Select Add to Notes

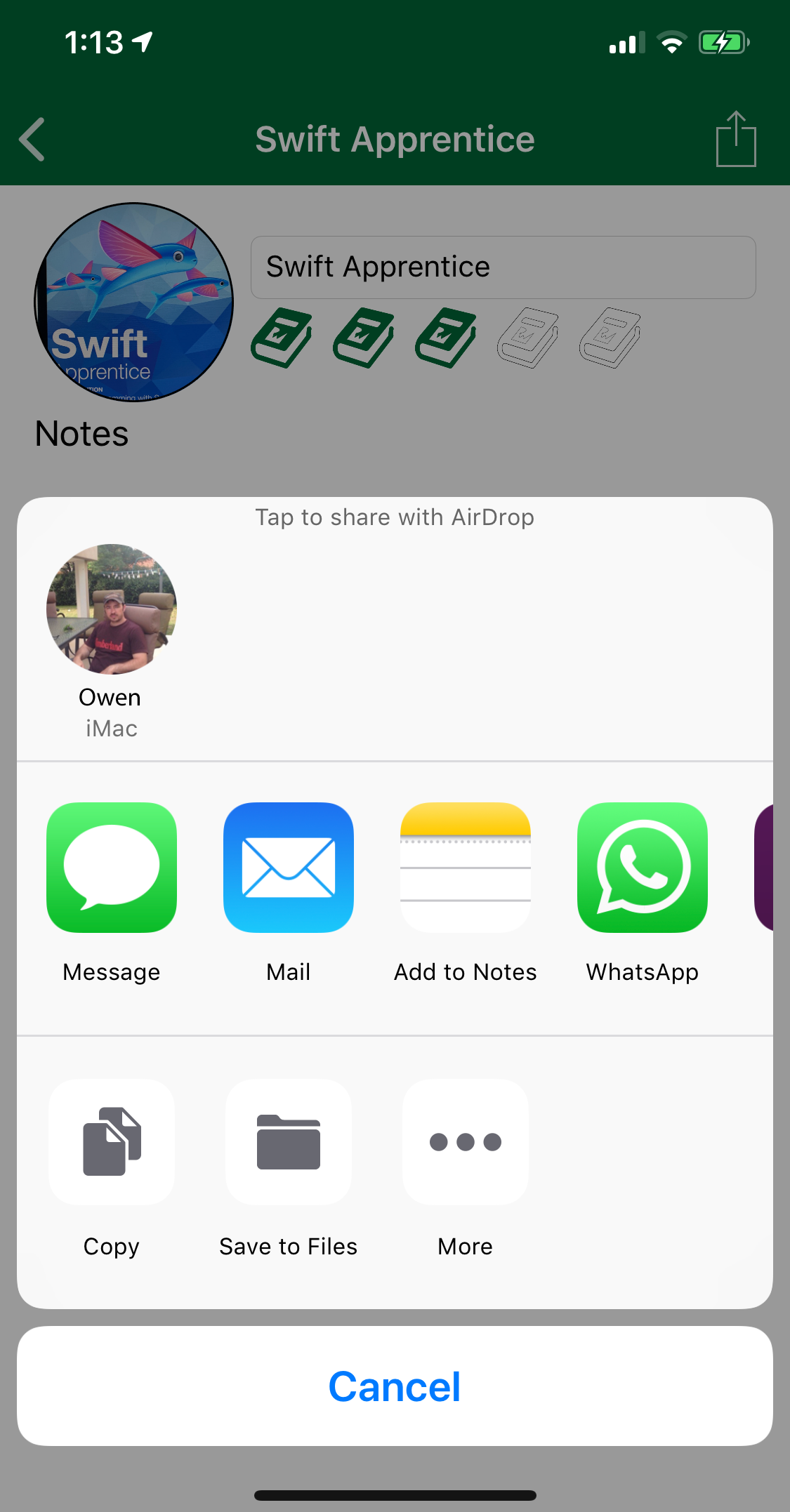pos(465,868)
